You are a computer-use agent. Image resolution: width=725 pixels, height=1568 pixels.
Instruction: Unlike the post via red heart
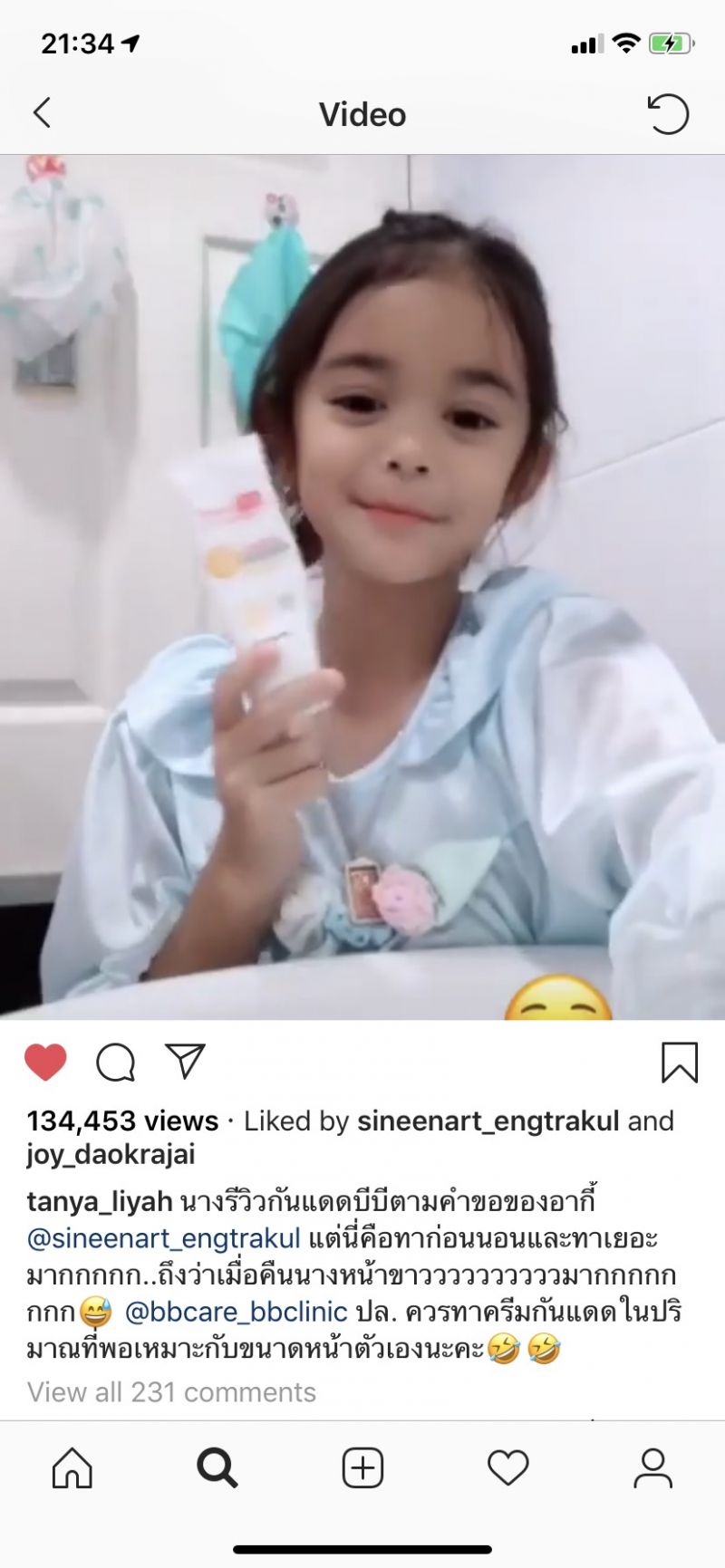[x=45, y=1062]
